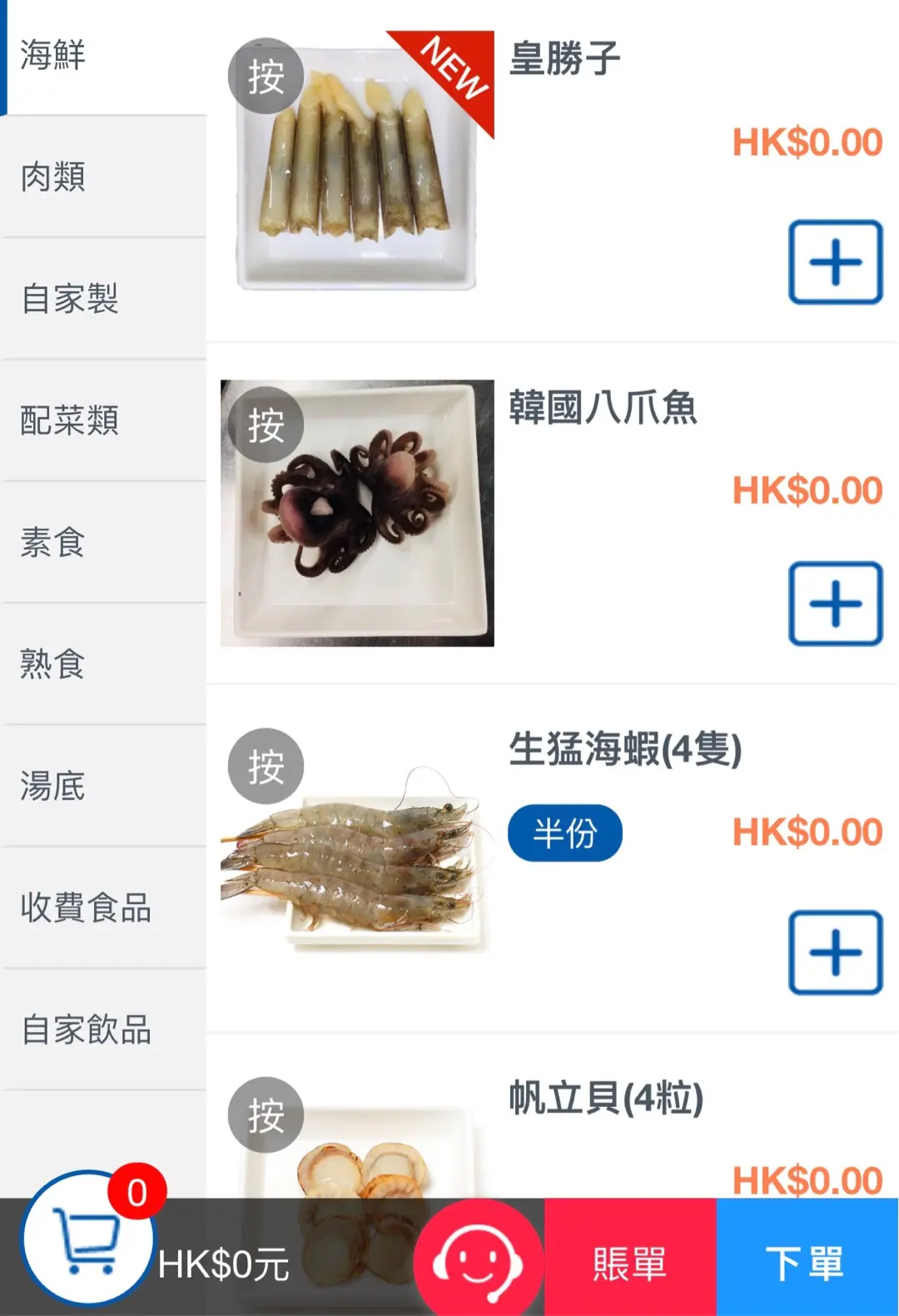Place the order with 下單
Screen dimensions: 899x1316
pos(806,1263)
